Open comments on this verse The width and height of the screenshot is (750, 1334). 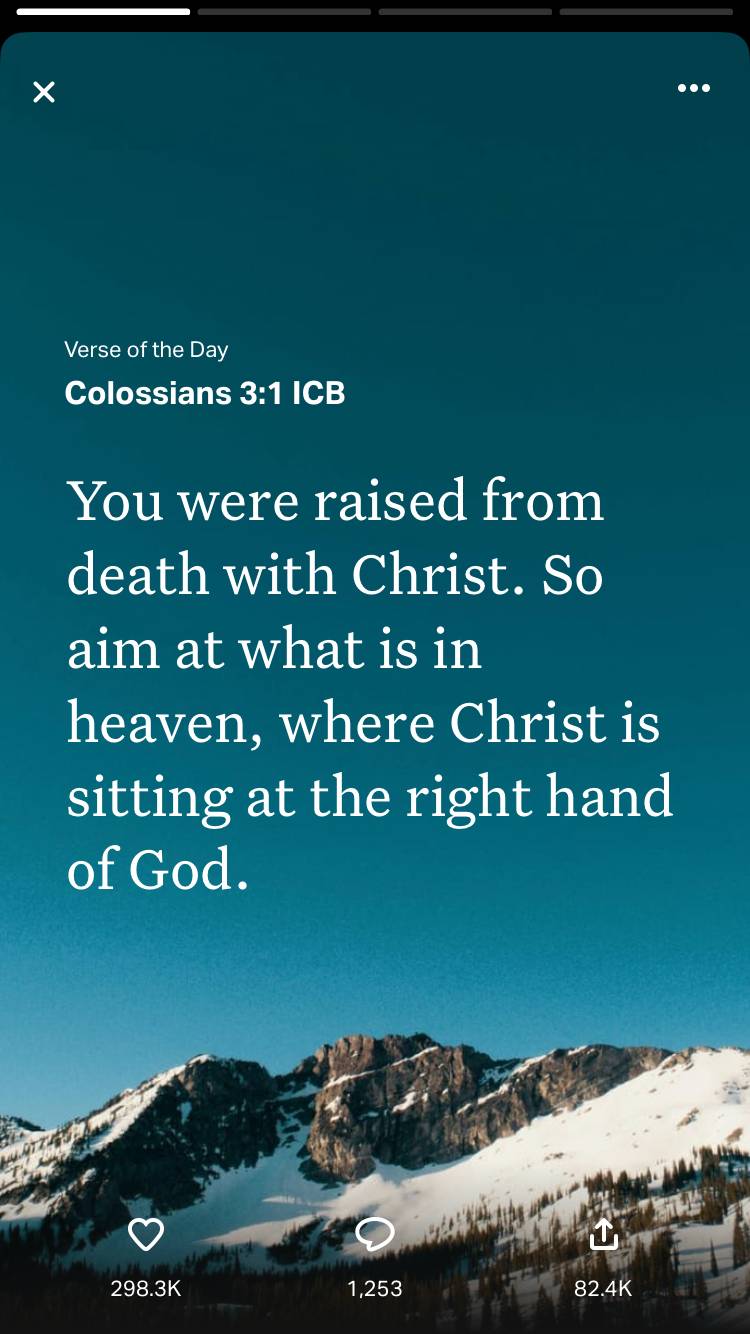[x=375, y=1236]
